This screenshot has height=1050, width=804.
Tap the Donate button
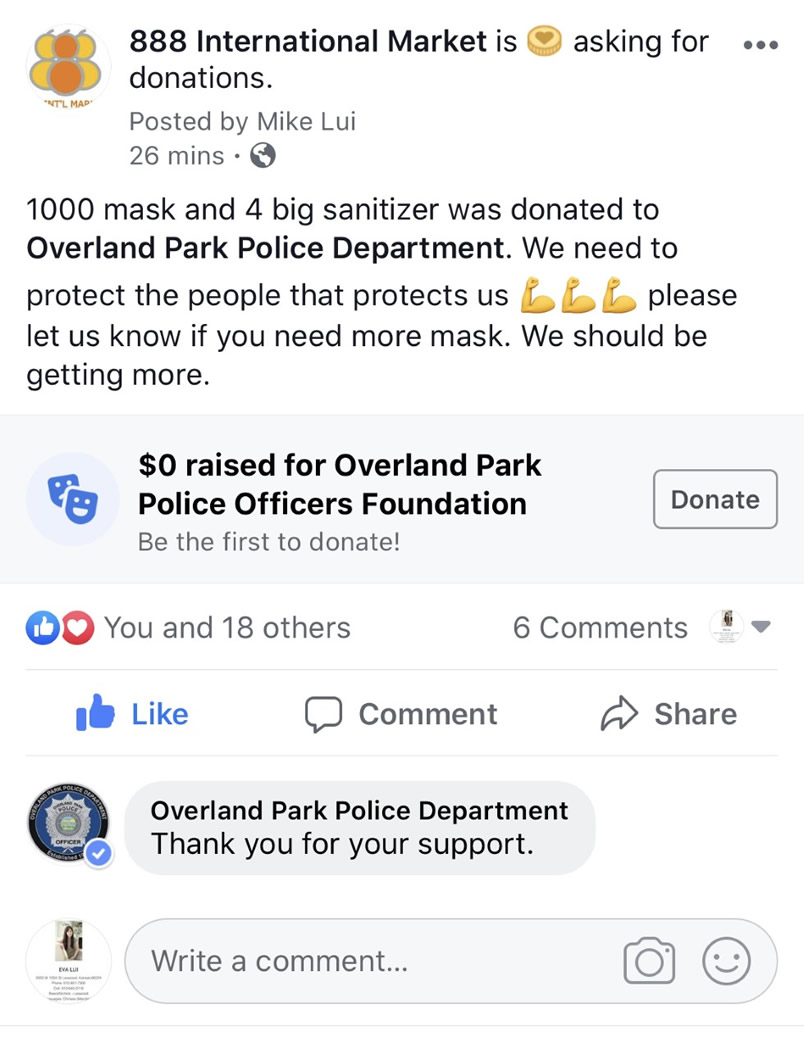point(714,499)
